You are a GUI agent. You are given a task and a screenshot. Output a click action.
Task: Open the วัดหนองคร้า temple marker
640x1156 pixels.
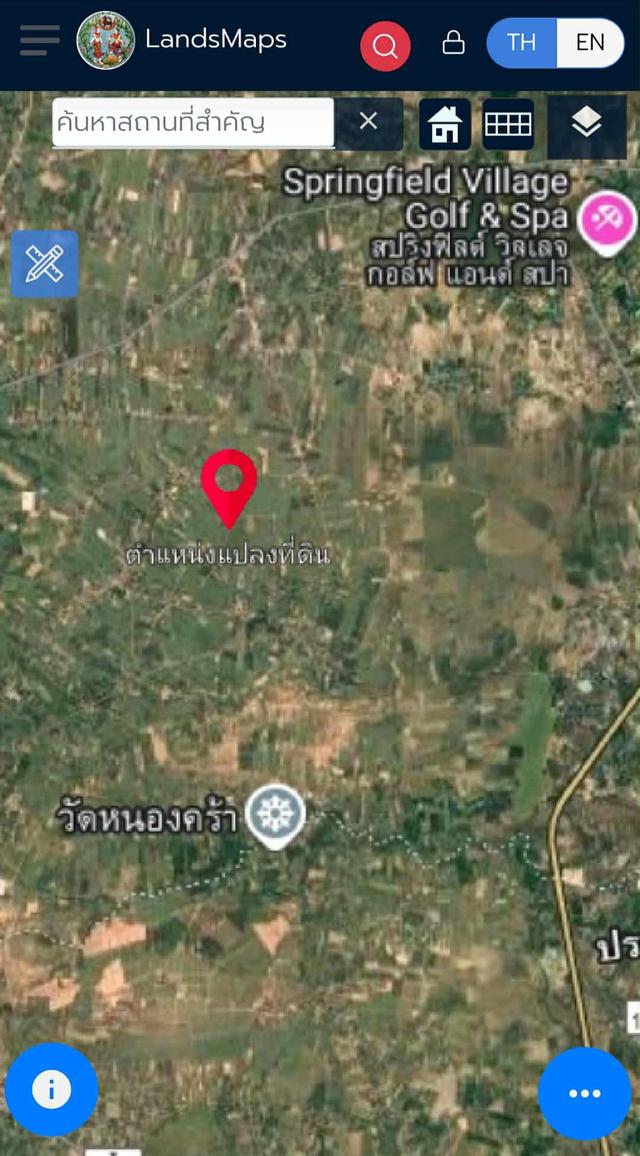pyautogui.click(x=275, y=816)
